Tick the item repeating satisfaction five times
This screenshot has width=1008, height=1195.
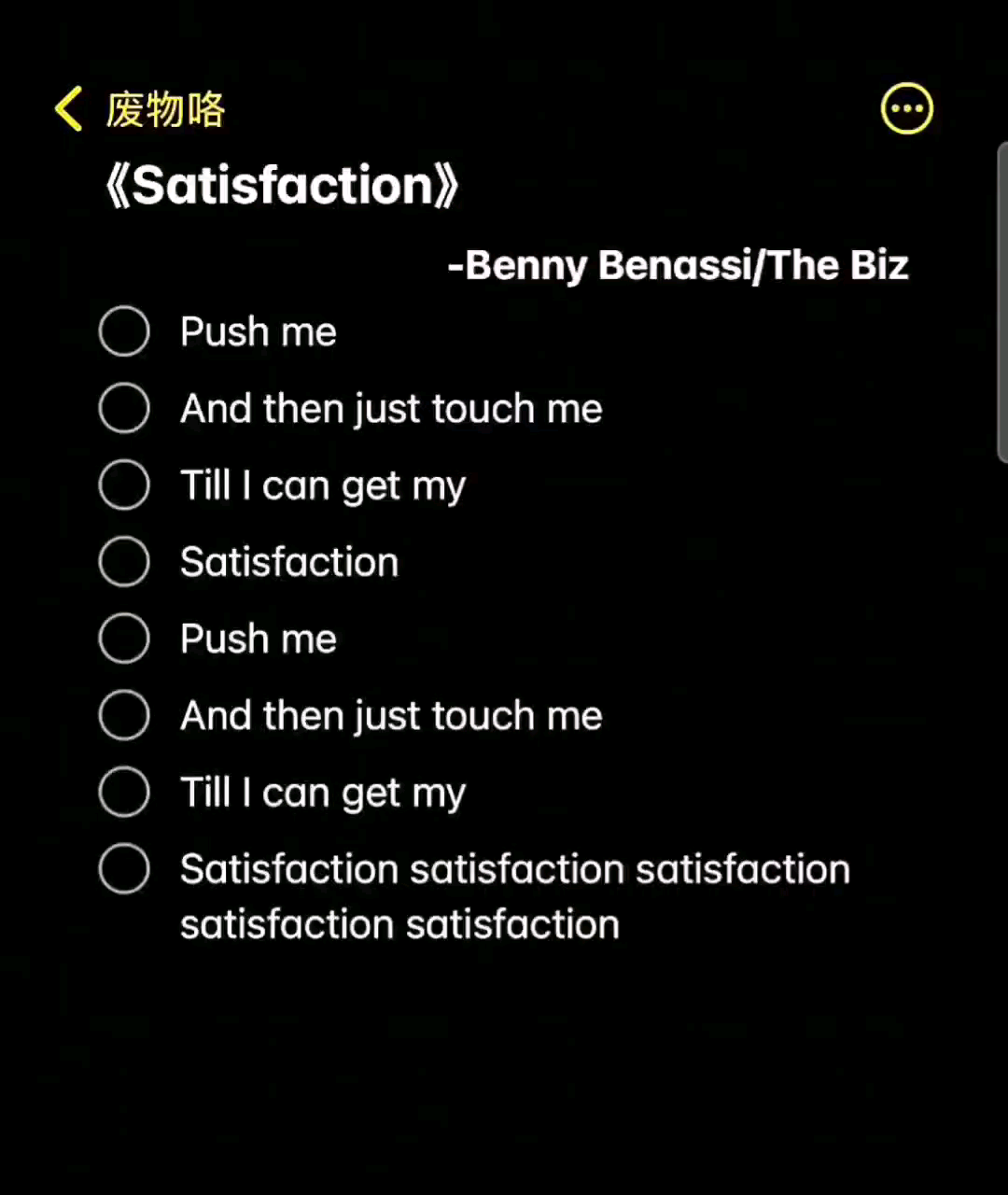(x=124, y=869)
